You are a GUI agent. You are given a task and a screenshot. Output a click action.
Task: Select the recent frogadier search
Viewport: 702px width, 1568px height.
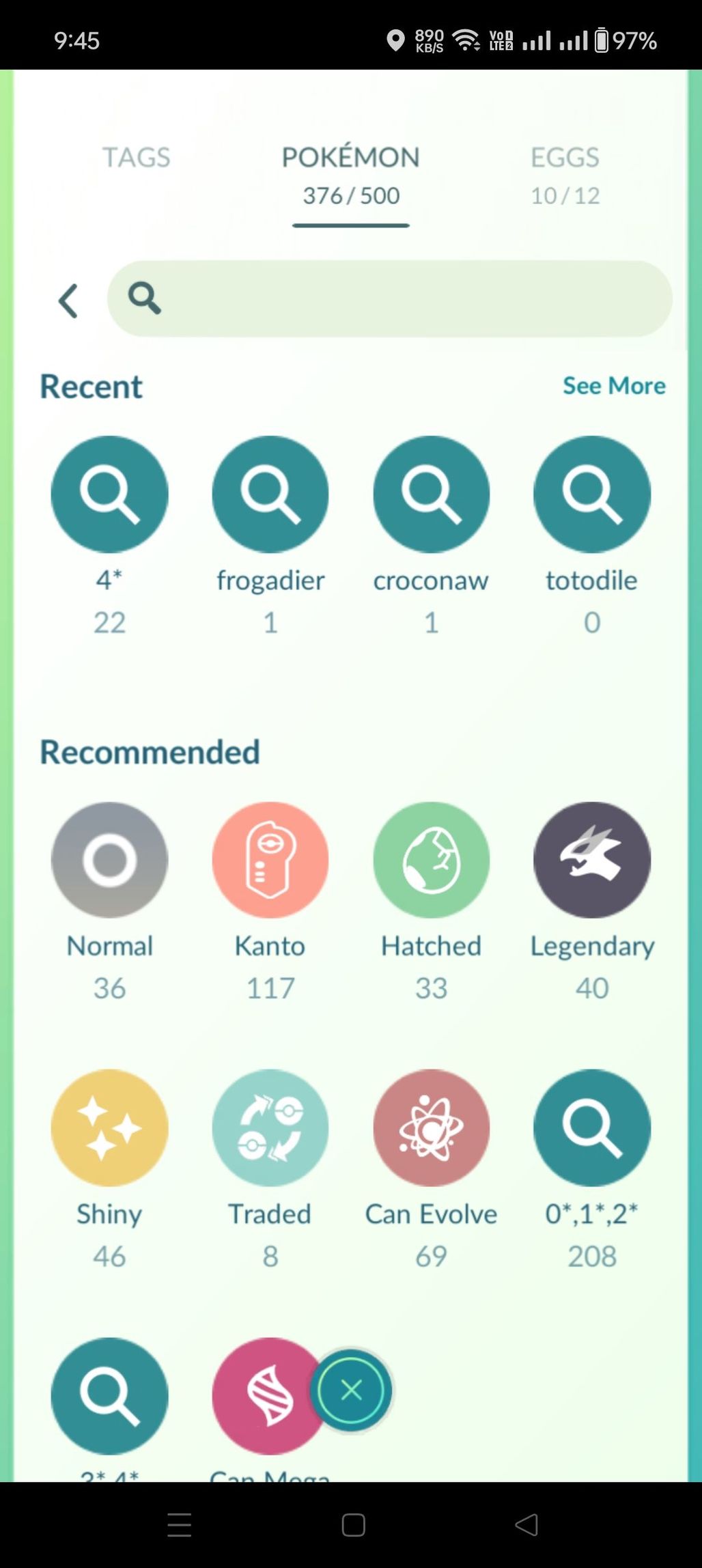point(270,494)
